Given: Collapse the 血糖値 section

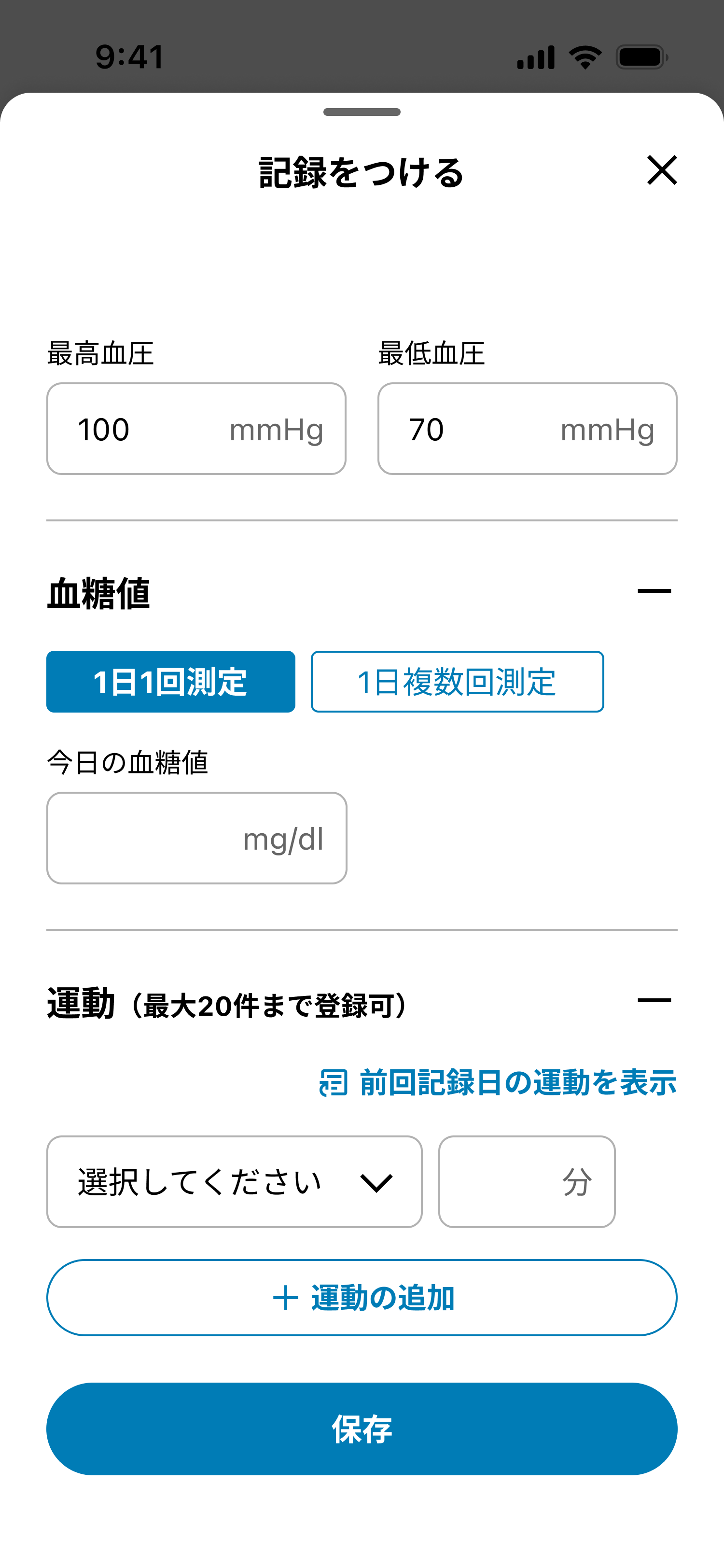Looking at the screenshot, I should tap(654, 591).
